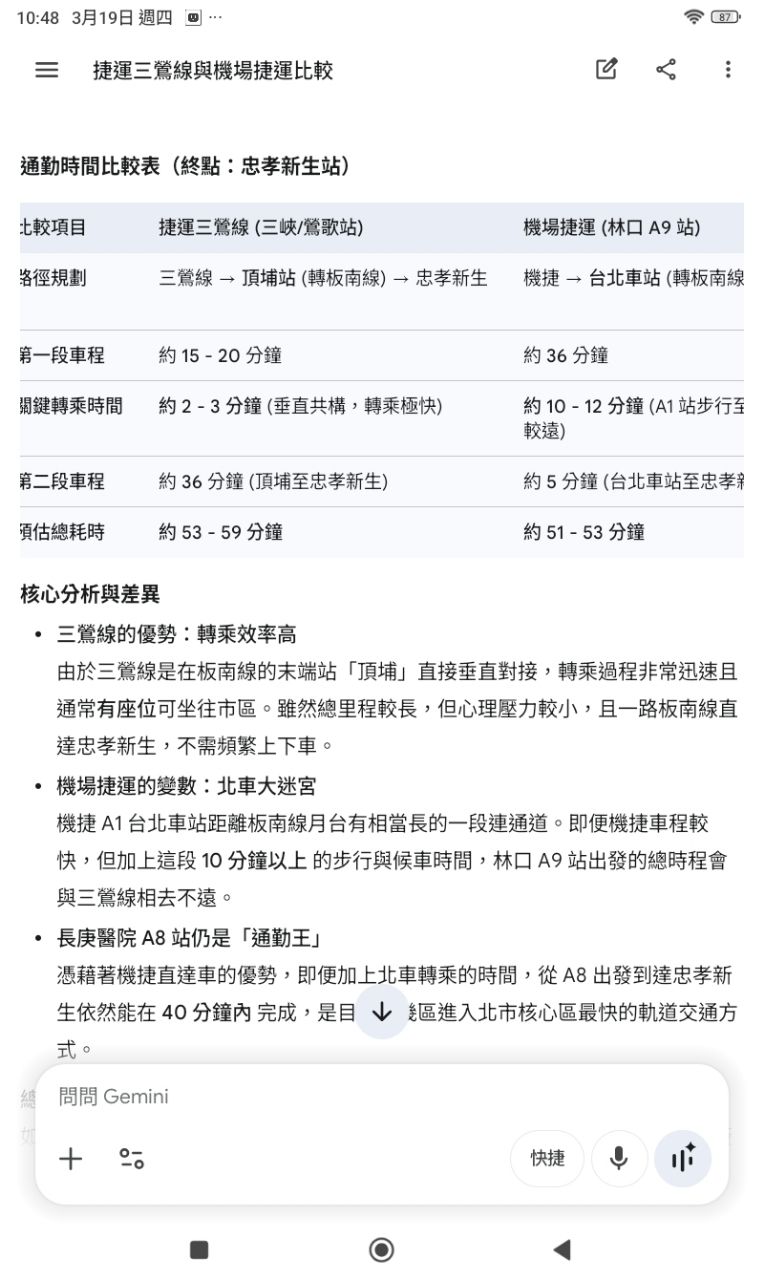Select the 快捷 model chip

[547, 1158]
